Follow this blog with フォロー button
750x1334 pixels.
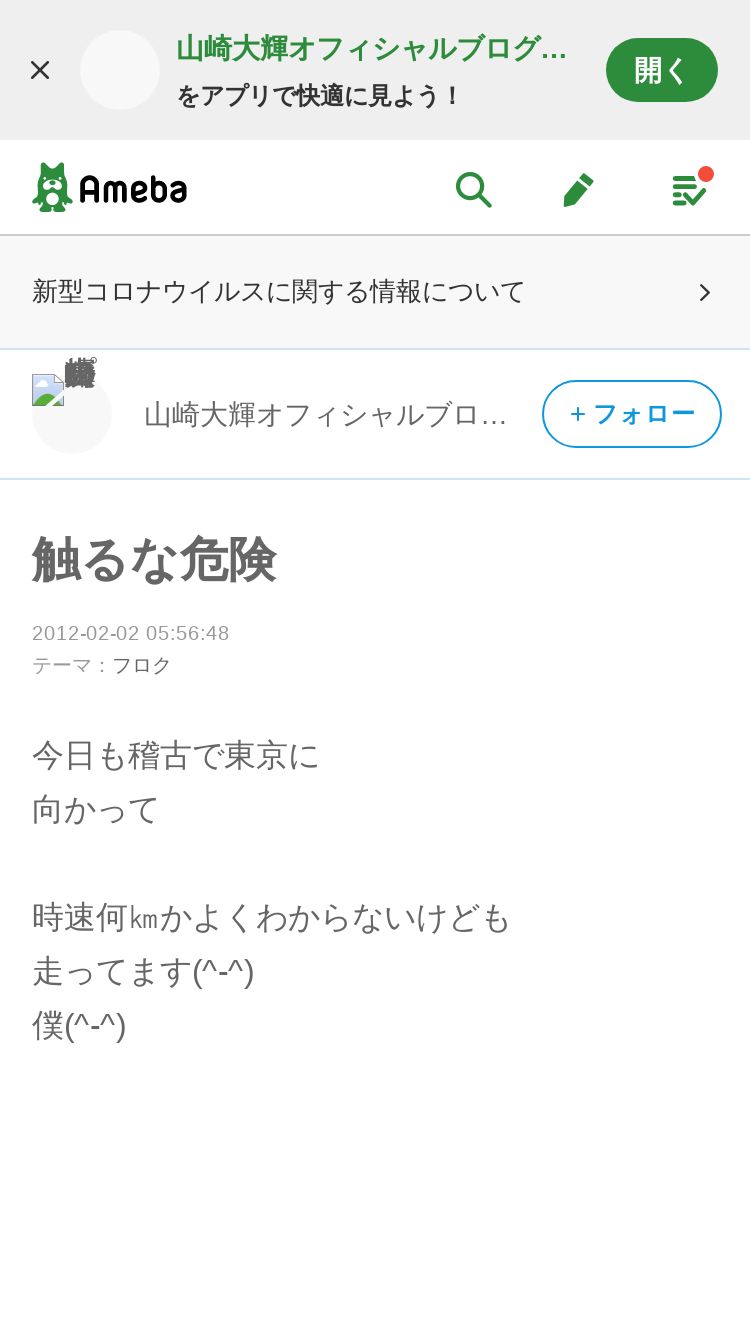631,414
